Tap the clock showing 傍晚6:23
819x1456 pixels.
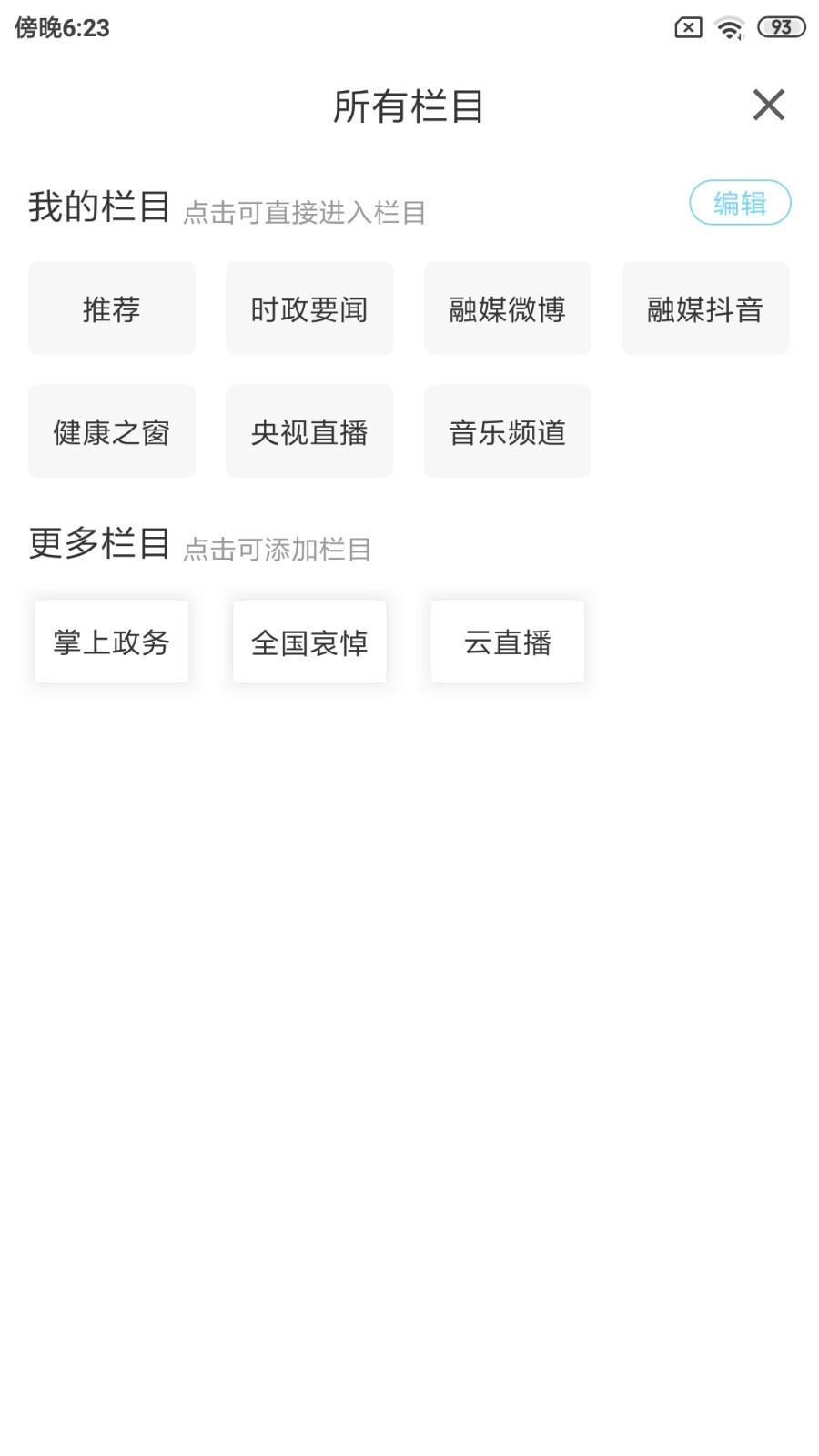[56, 27]
